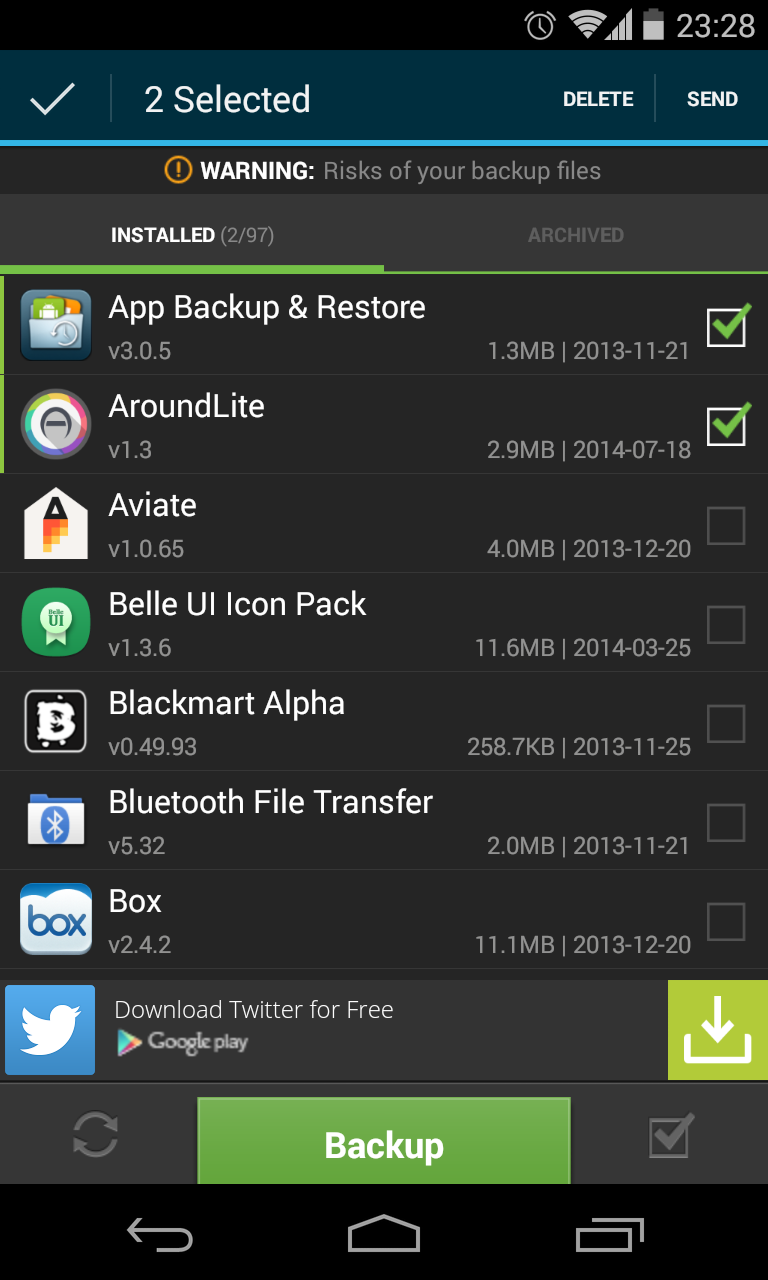Select the Aviate checkbox
This screenshot has width=768, height=1280.
(x=726, y=525)
